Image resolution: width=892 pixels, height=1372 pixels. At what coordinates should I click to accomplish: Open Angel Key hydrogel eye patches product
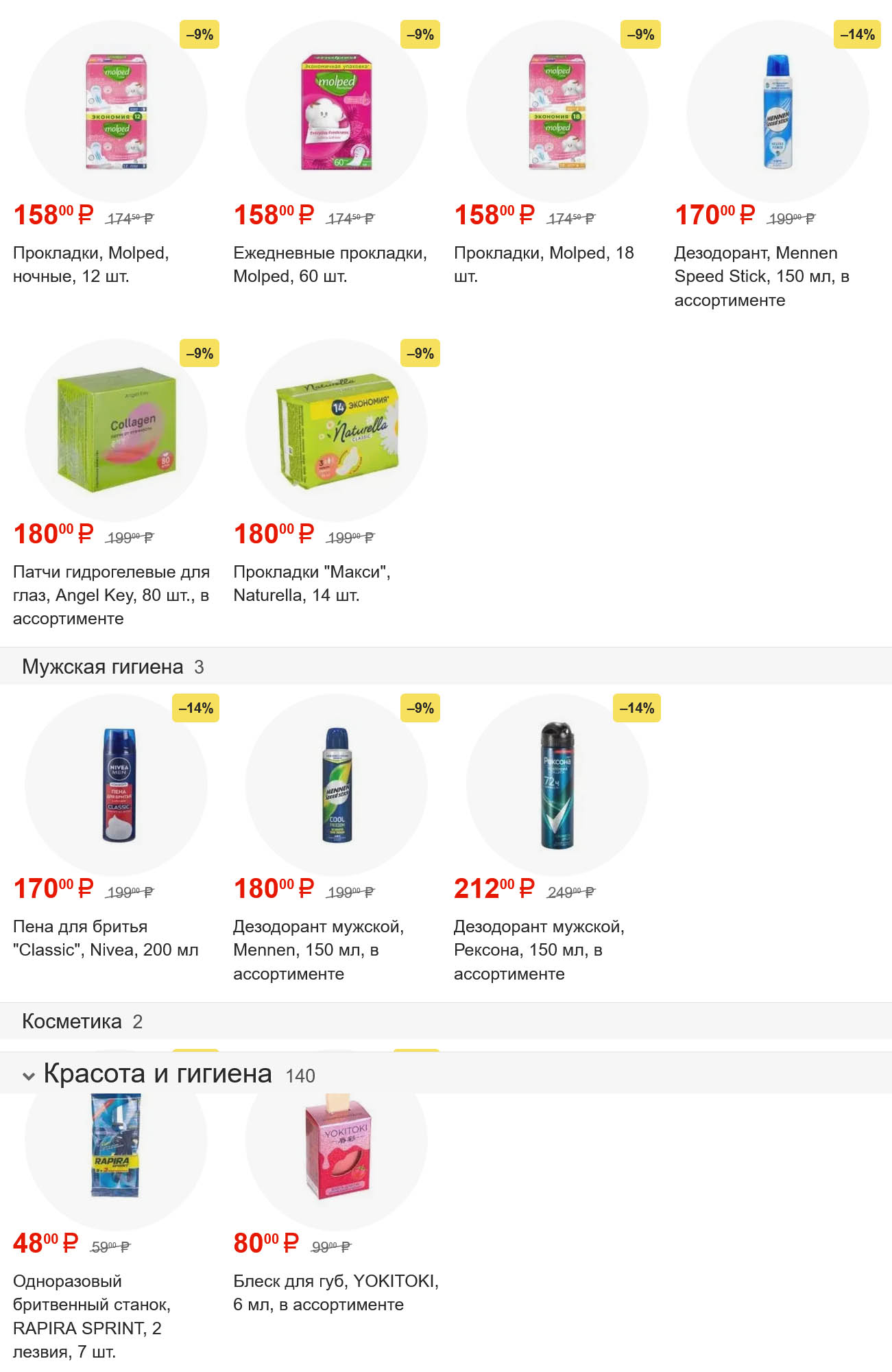tap(116, 431)
